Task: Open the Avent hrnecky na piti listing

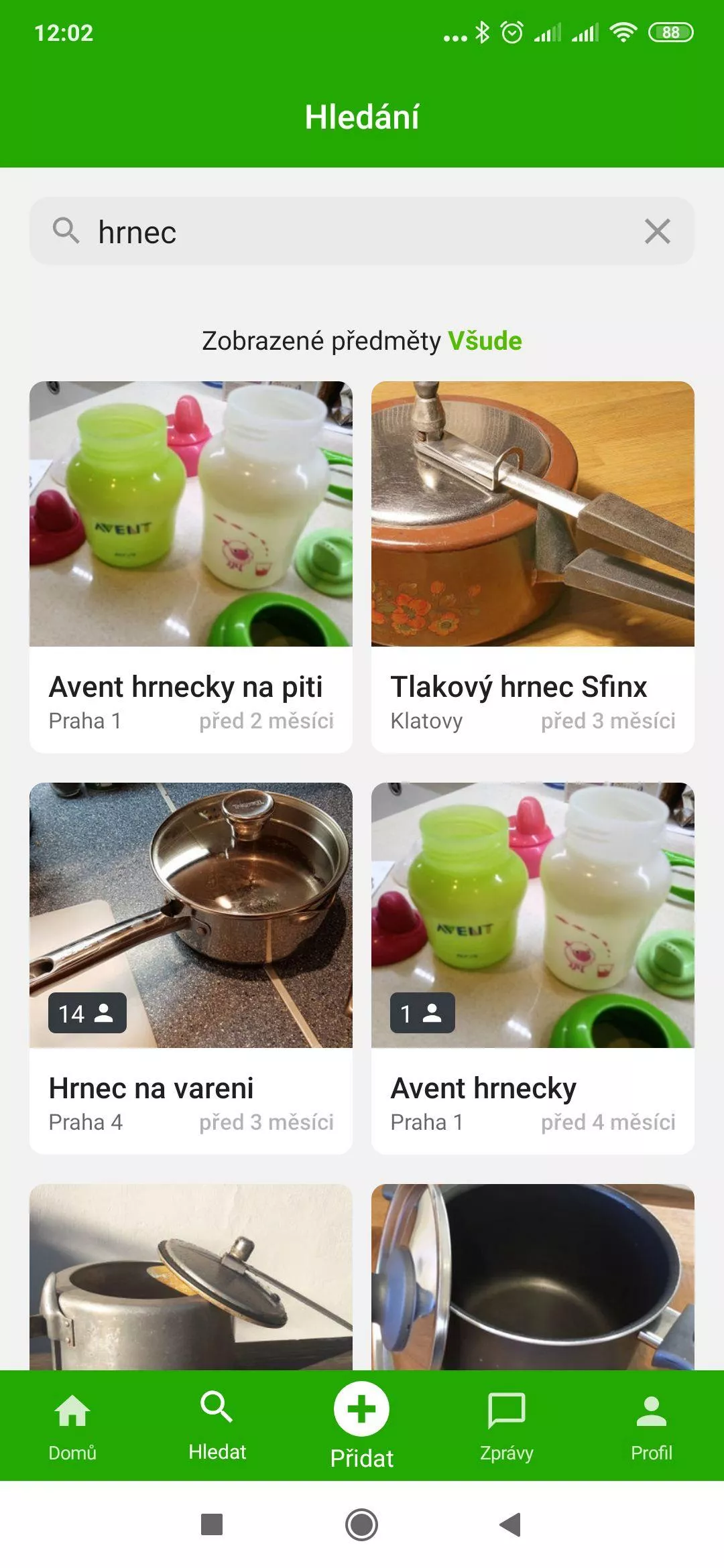Action: click(x=191, y=567)
